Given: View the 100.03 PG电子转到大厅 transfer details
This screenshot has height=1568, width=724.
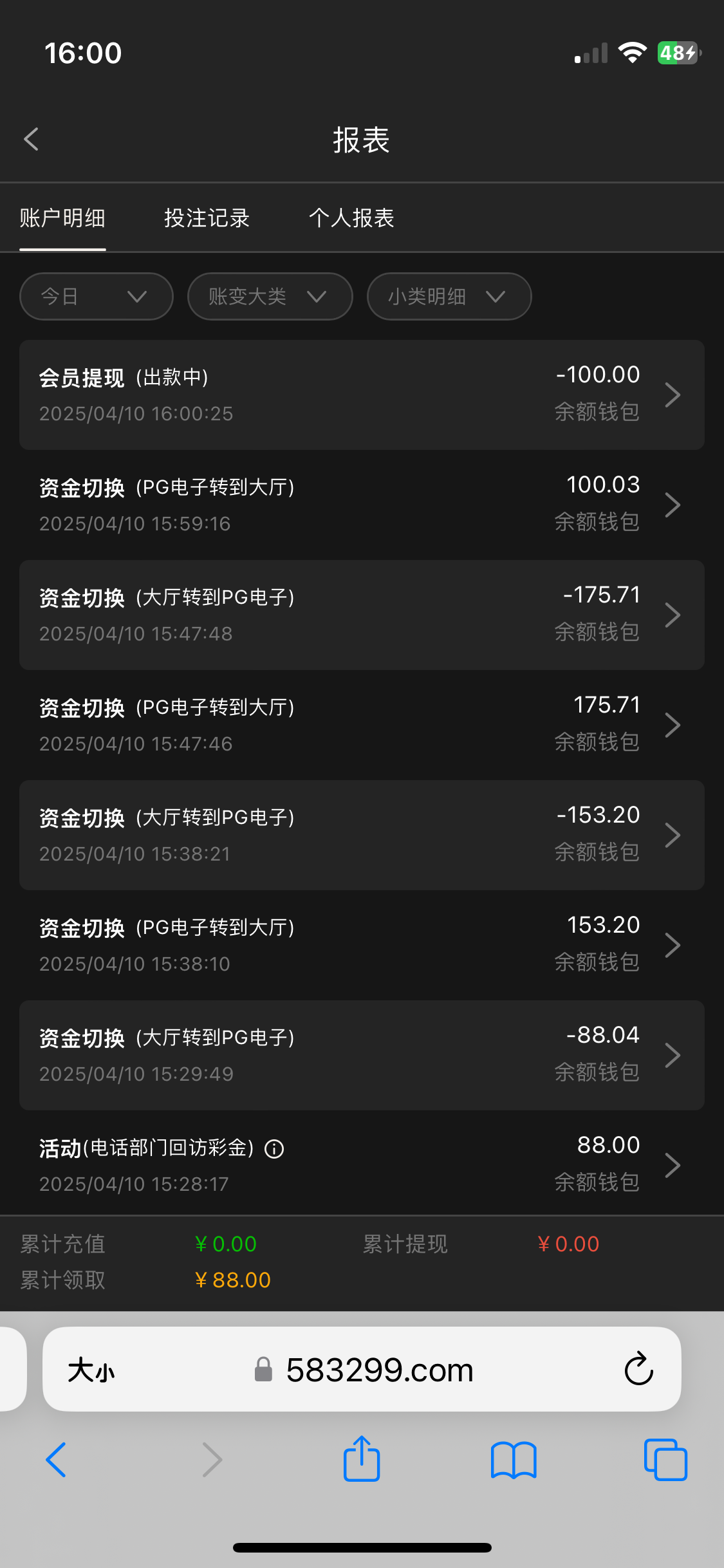Looking at the screenshot, I should pos(362,505).
